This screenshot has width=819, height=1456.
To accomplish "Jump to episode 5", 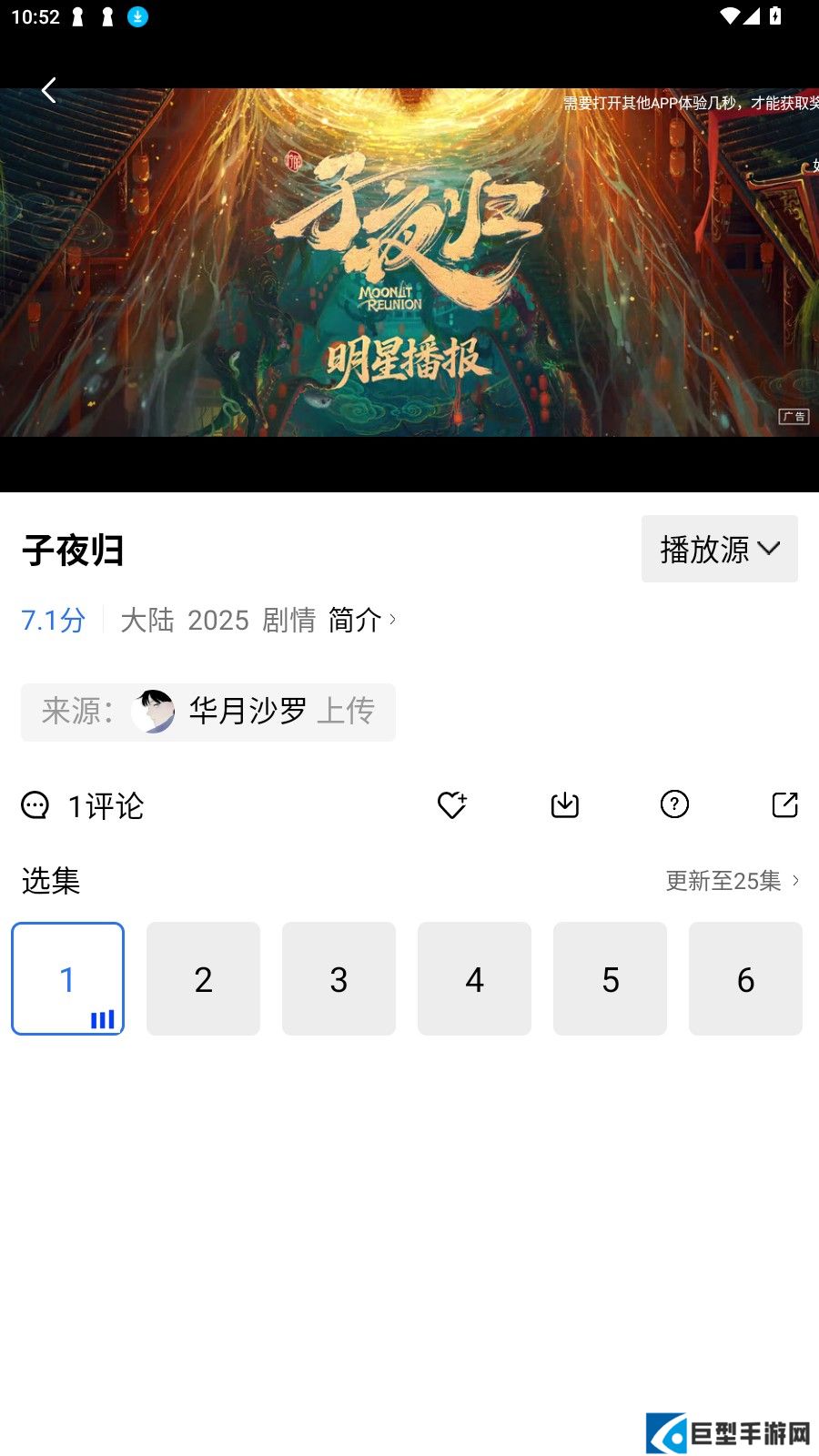I will point(610,978).
